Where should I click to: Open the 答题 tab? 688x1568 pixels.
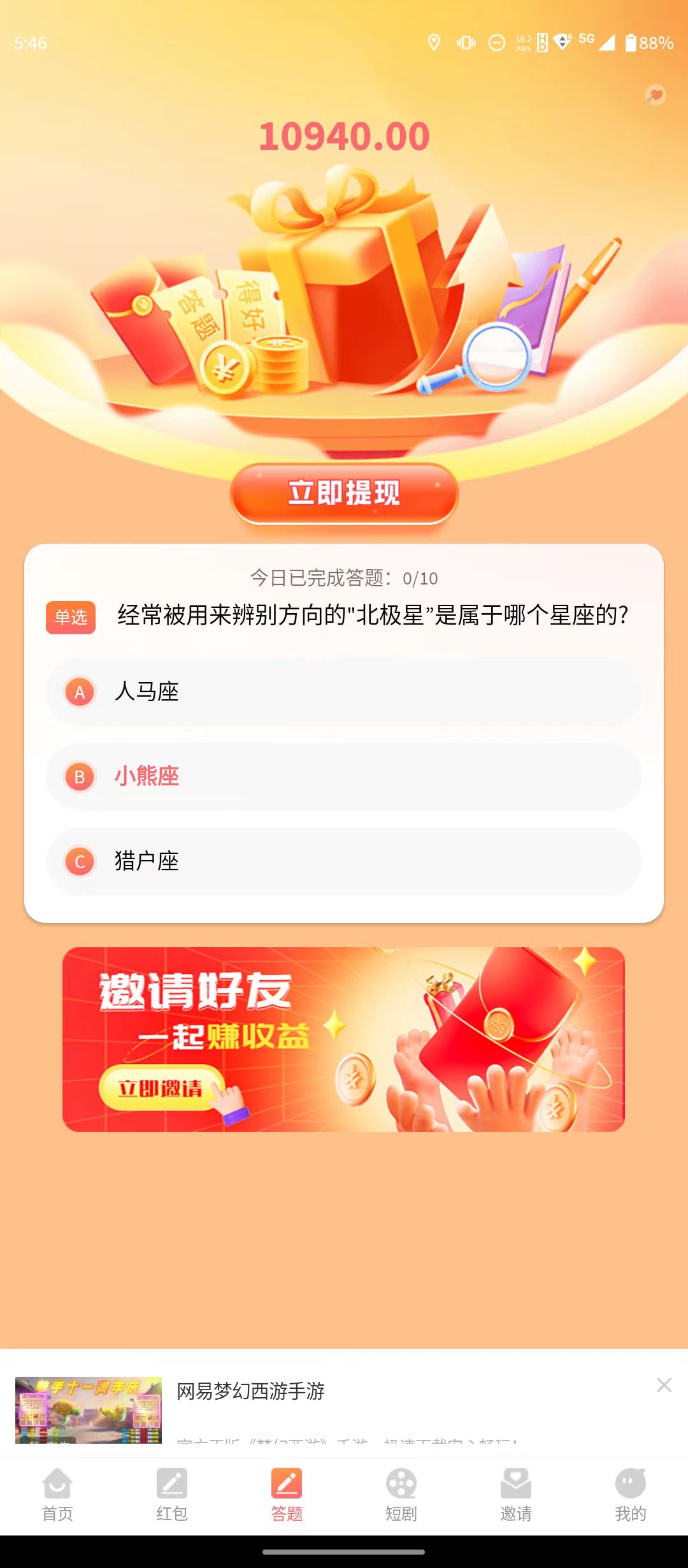[287, 1495]
